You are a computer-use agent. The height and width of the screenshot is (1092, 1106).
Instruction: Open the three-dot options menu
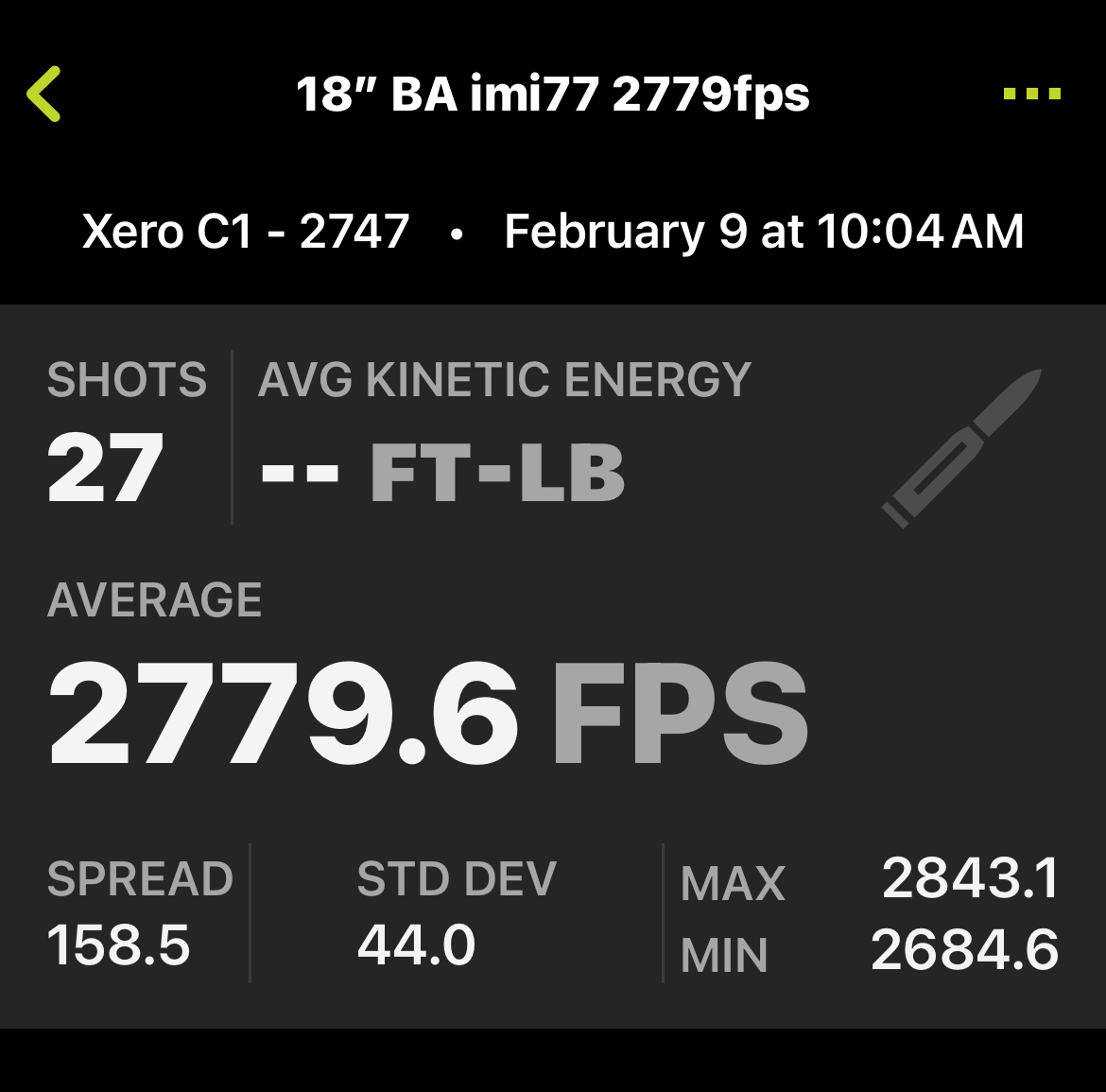click(1031, 94)
